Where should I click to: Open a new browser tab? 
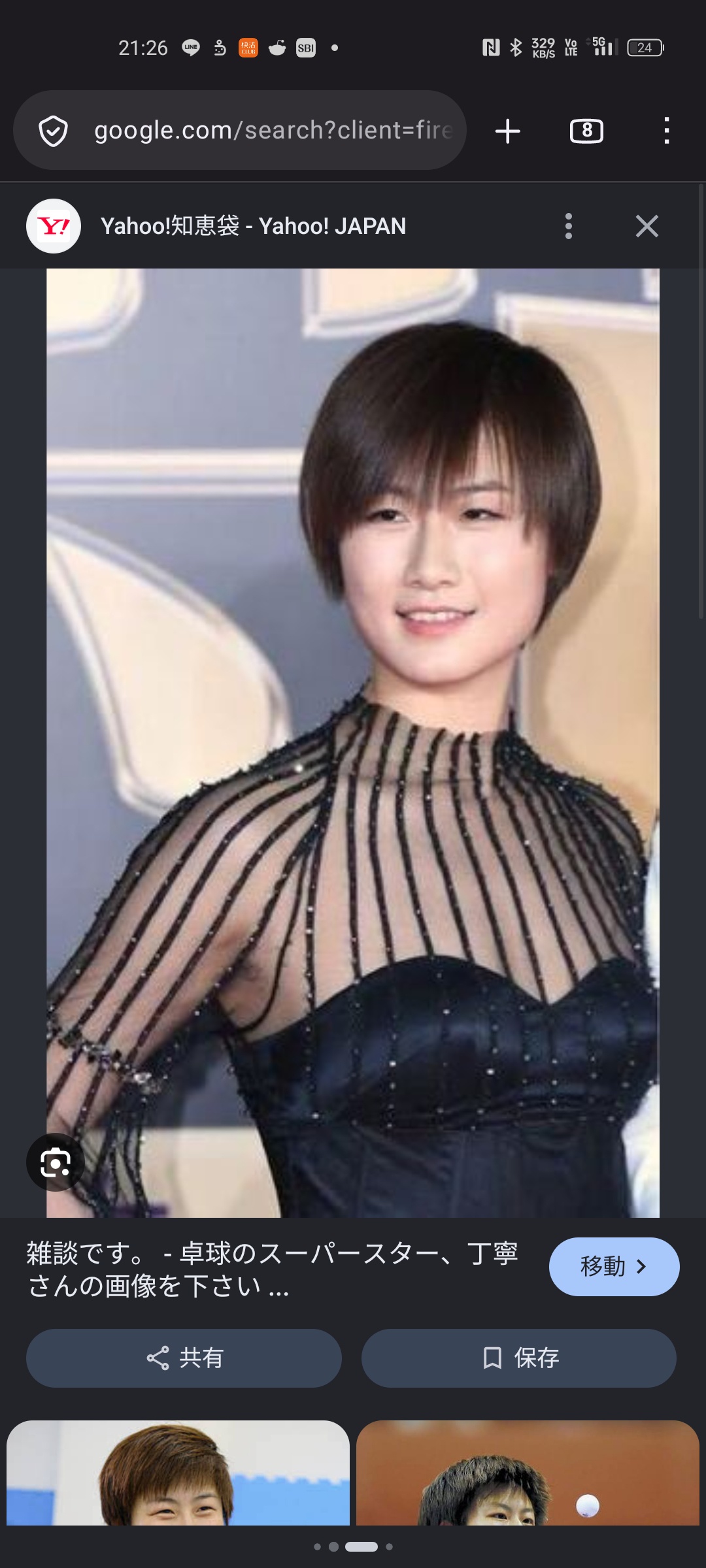tap(508, 131)
